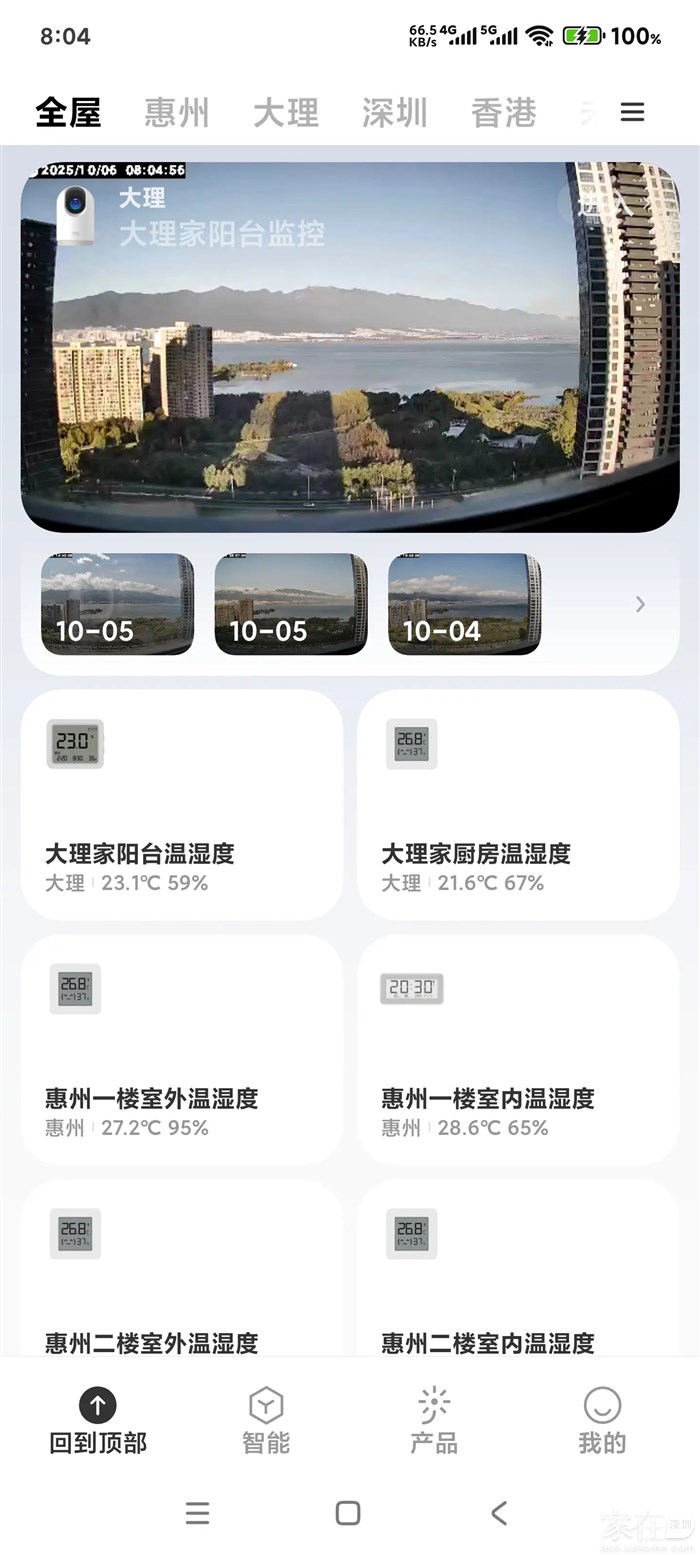Open the 香港 tab
Screen dimensions: 700x1555
504,112
